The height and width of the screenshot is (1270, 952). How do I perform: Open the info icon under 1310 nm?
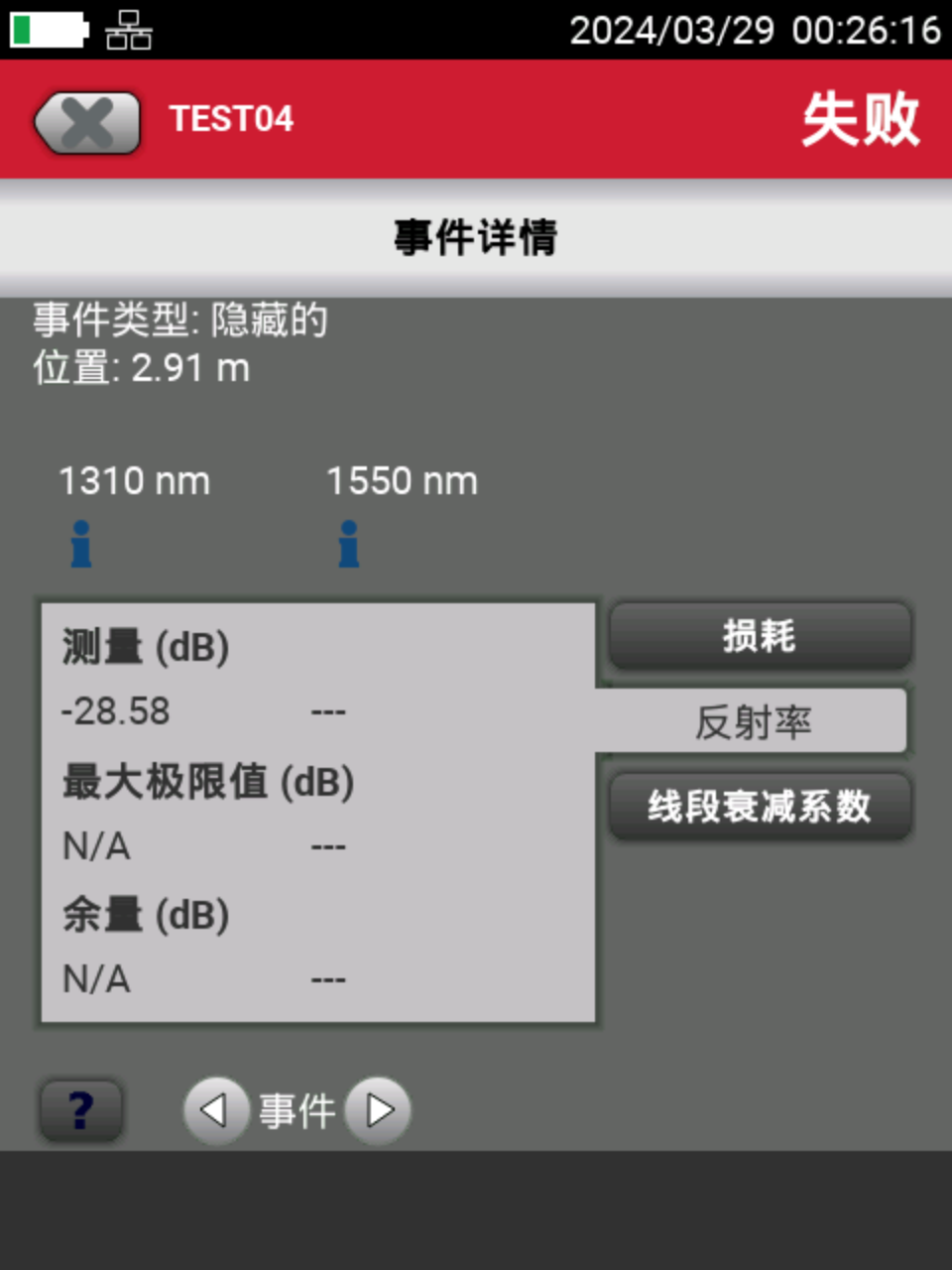(x=81, y=544)
